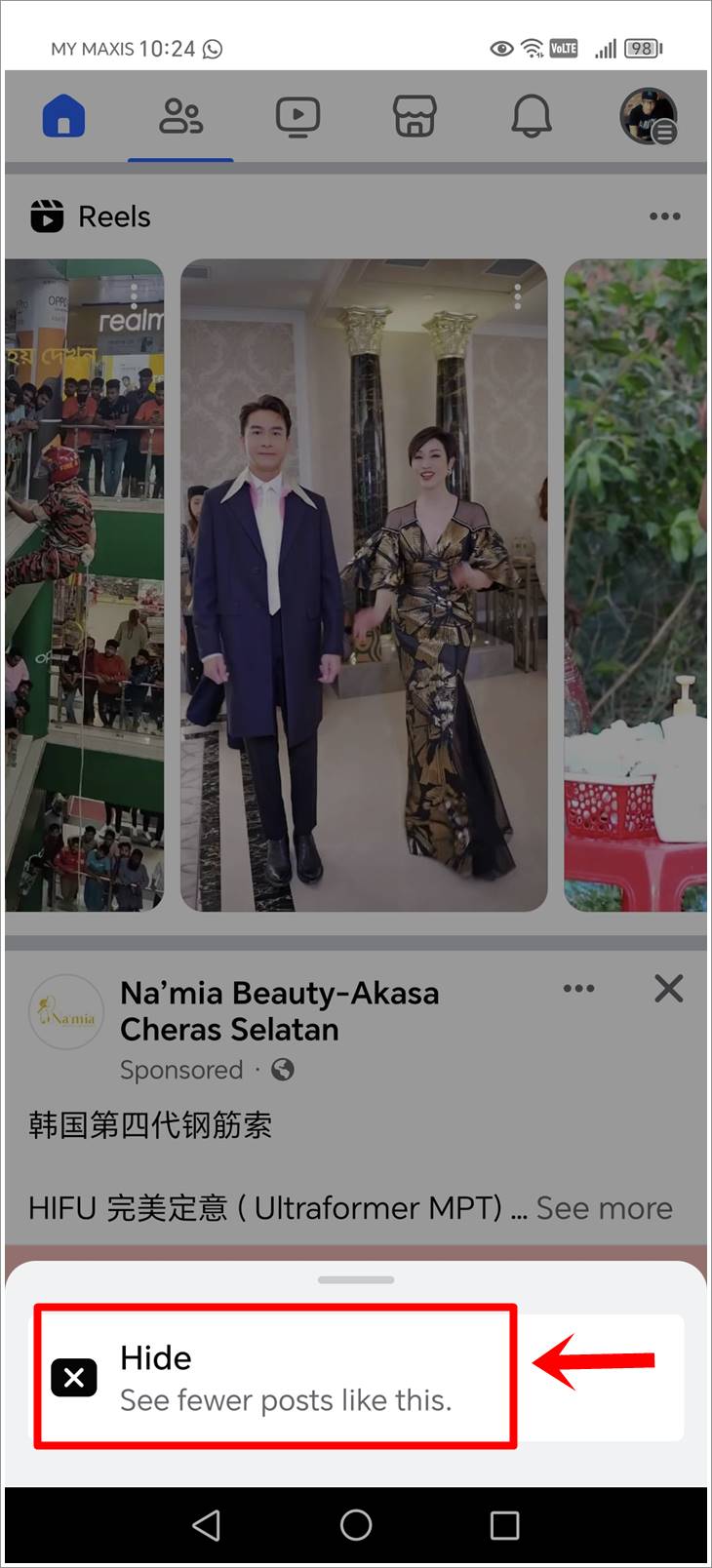Screen dimensions: 712x1568
Task: Play the middle fashion reel
Action: coord(363,585)
